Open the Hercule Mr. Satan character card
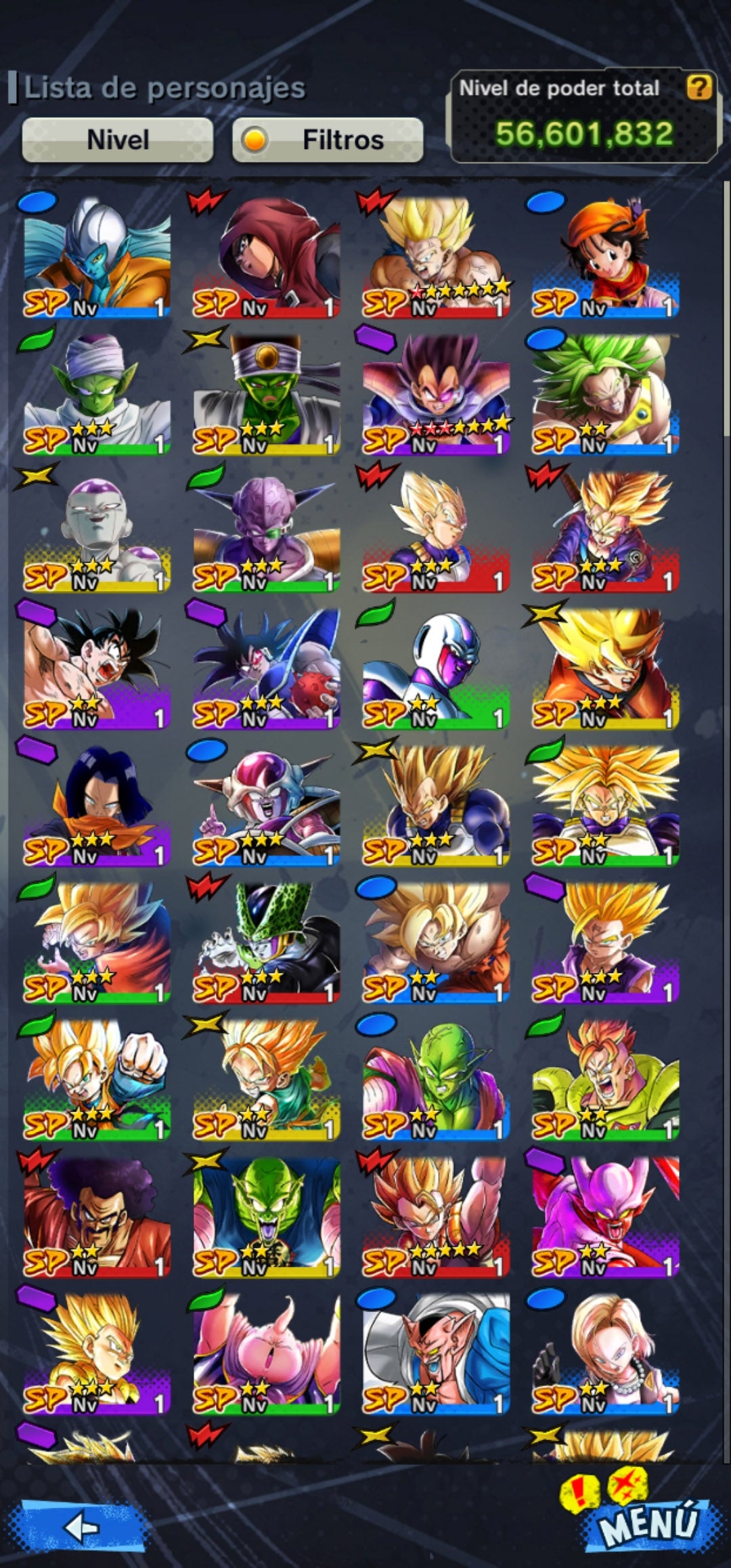The image size is (731, 1568). click(97, 1217)
